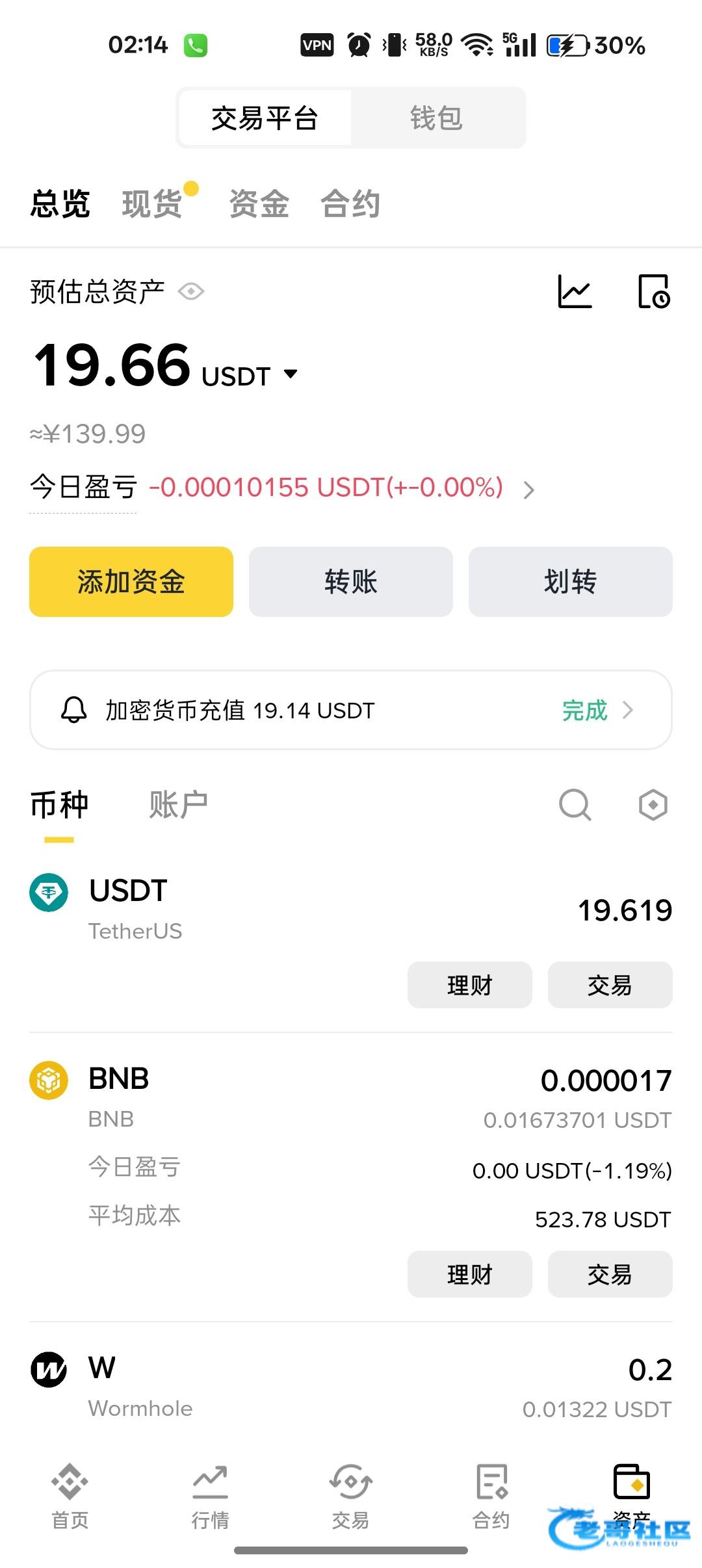
Task: Tap 理财 under USDT
Action: 469,985
